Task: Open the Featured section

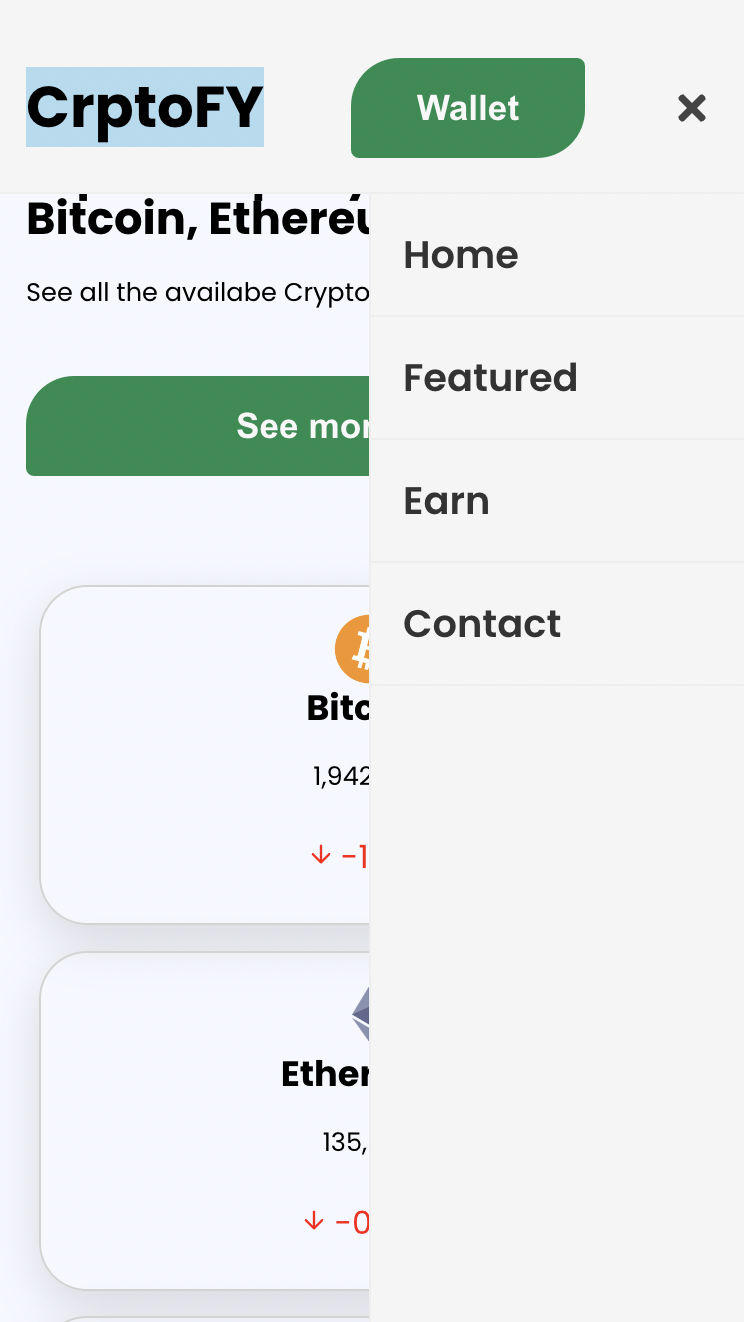Action: click(490, 378)
